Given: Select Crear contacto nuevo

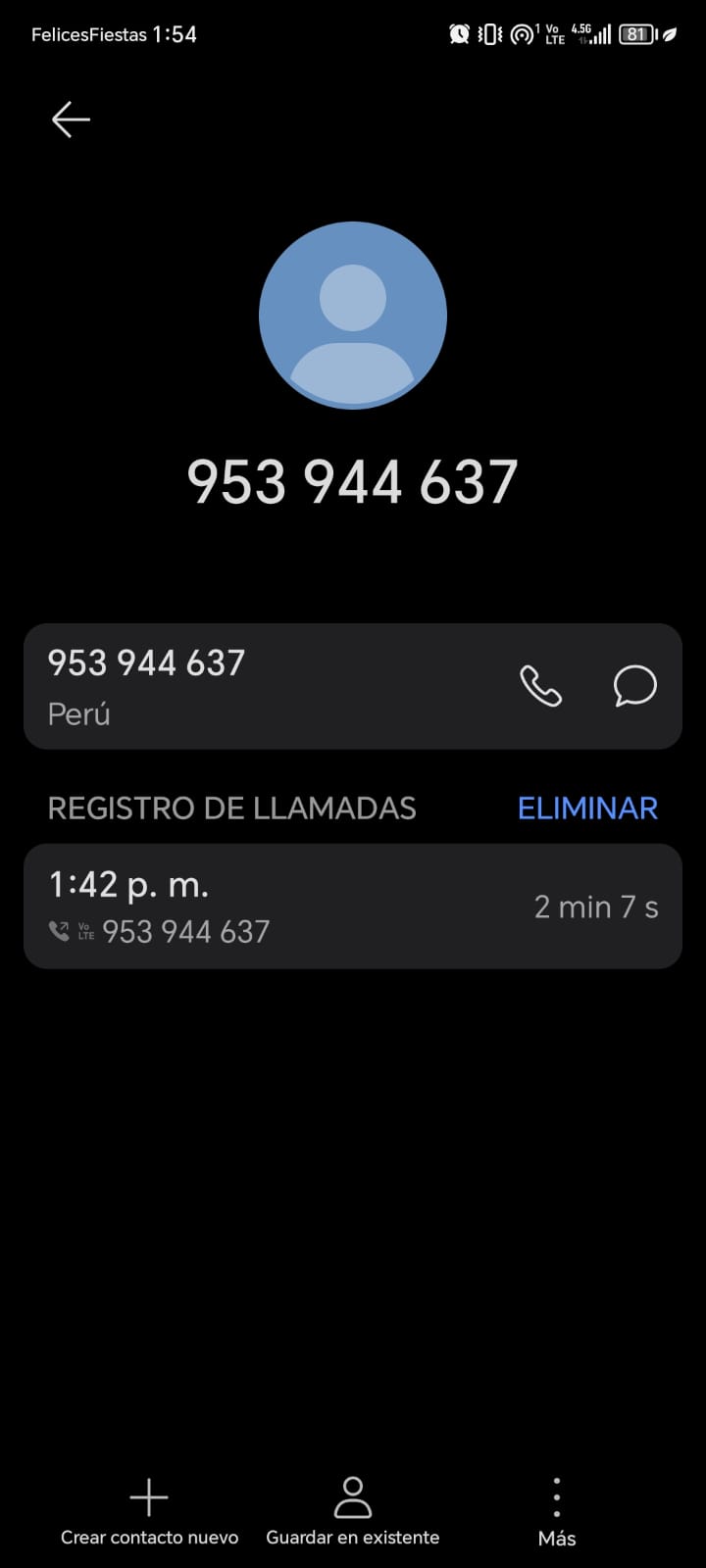Looking at the screenshot, I should pos(149,1511).
